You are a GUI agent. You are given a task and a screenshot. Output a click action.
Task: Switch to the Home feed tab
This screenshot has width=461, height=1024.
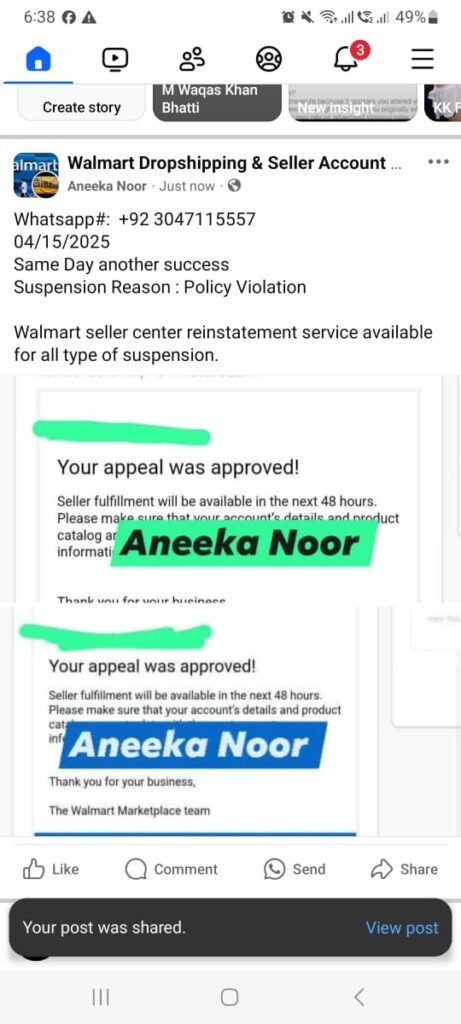pos(38,59)
